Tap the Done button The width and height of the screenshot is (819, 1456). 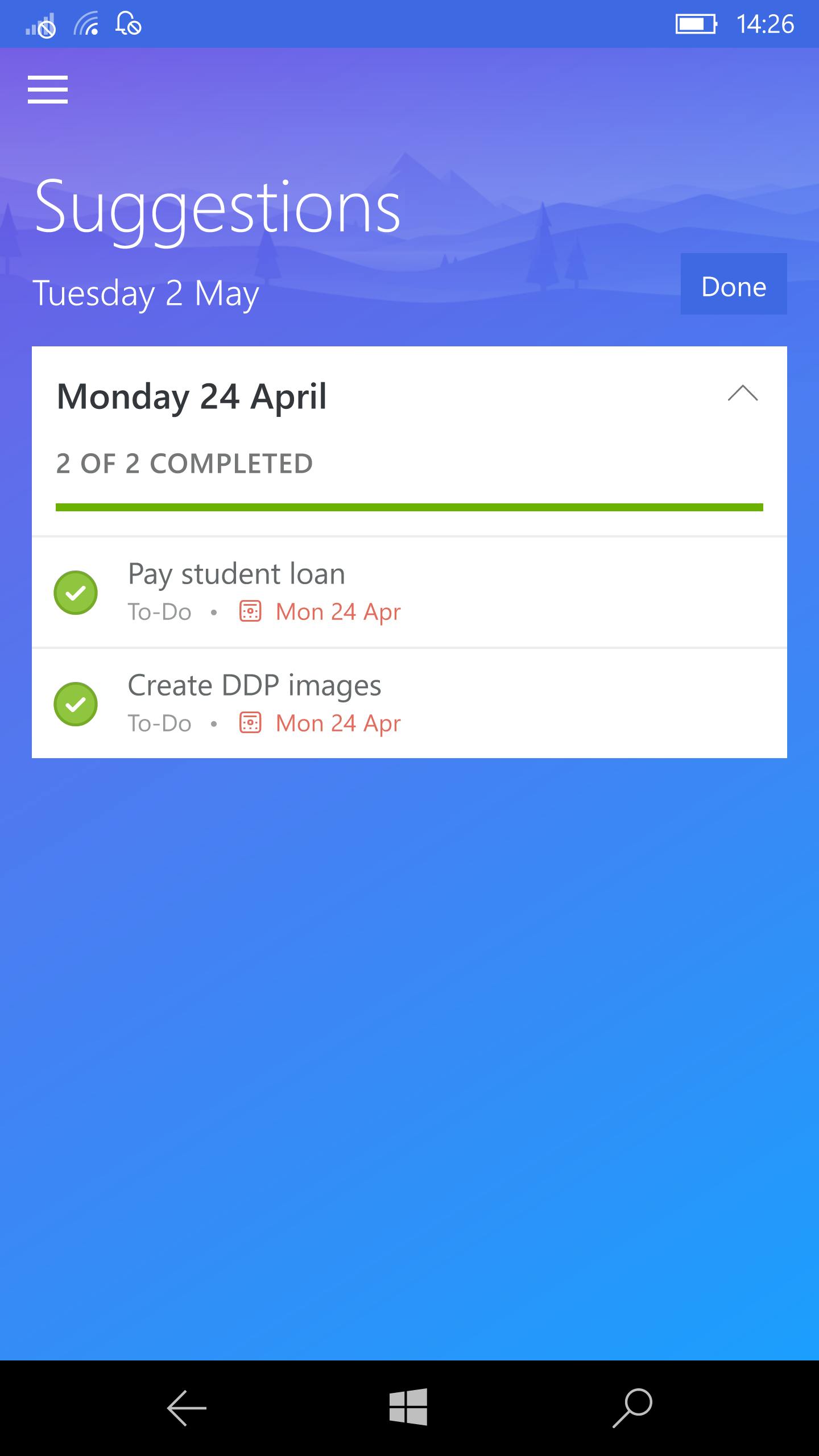pyautogui.click(x=733, y=284)
